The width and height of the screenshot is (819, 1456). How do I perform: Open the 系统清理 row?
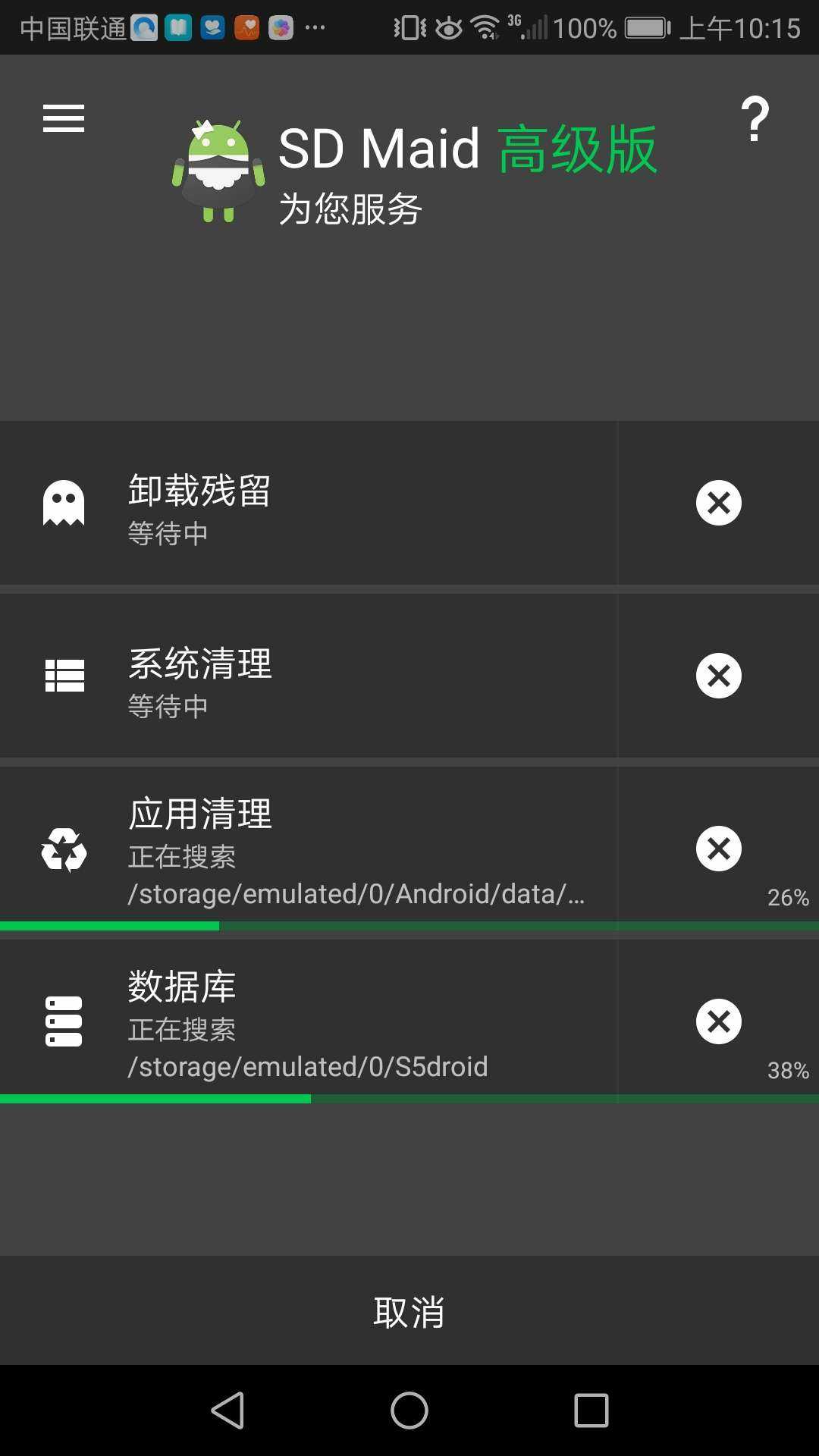point(309,676)
